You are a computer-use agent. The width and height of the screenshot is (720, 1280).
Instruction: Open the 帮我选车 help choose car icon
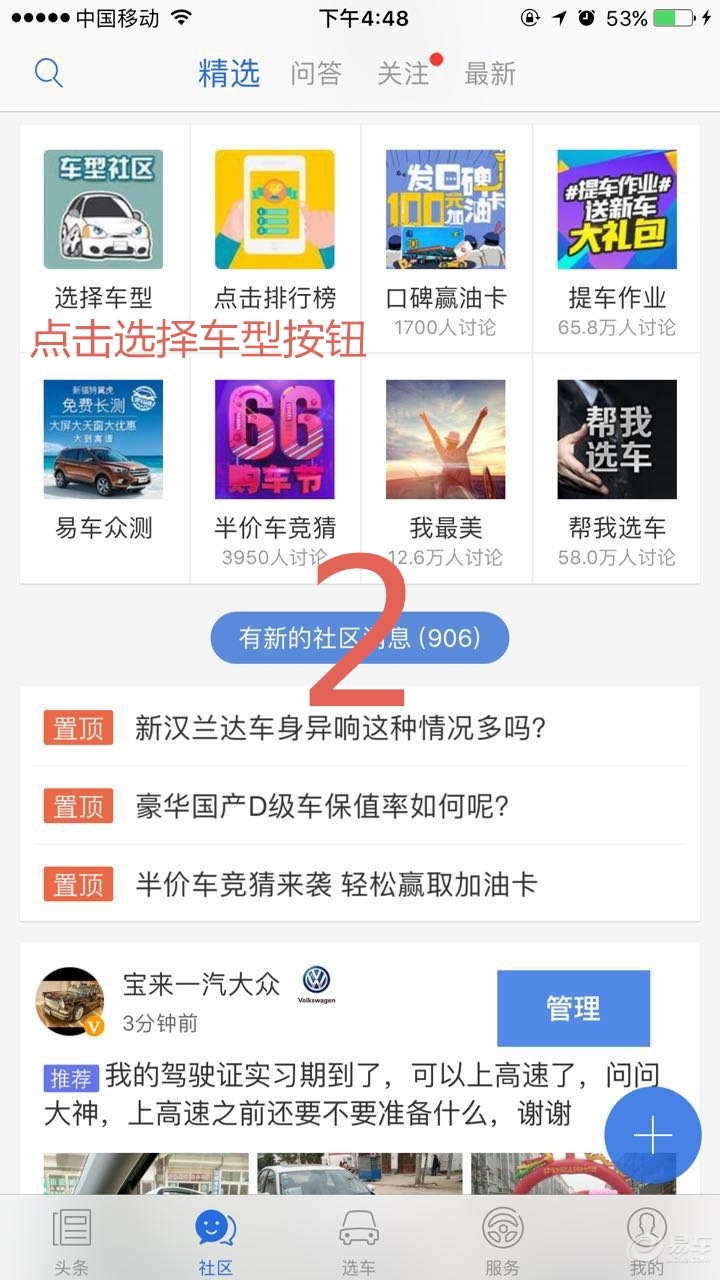pyautogui.click(x=617, y=438)
